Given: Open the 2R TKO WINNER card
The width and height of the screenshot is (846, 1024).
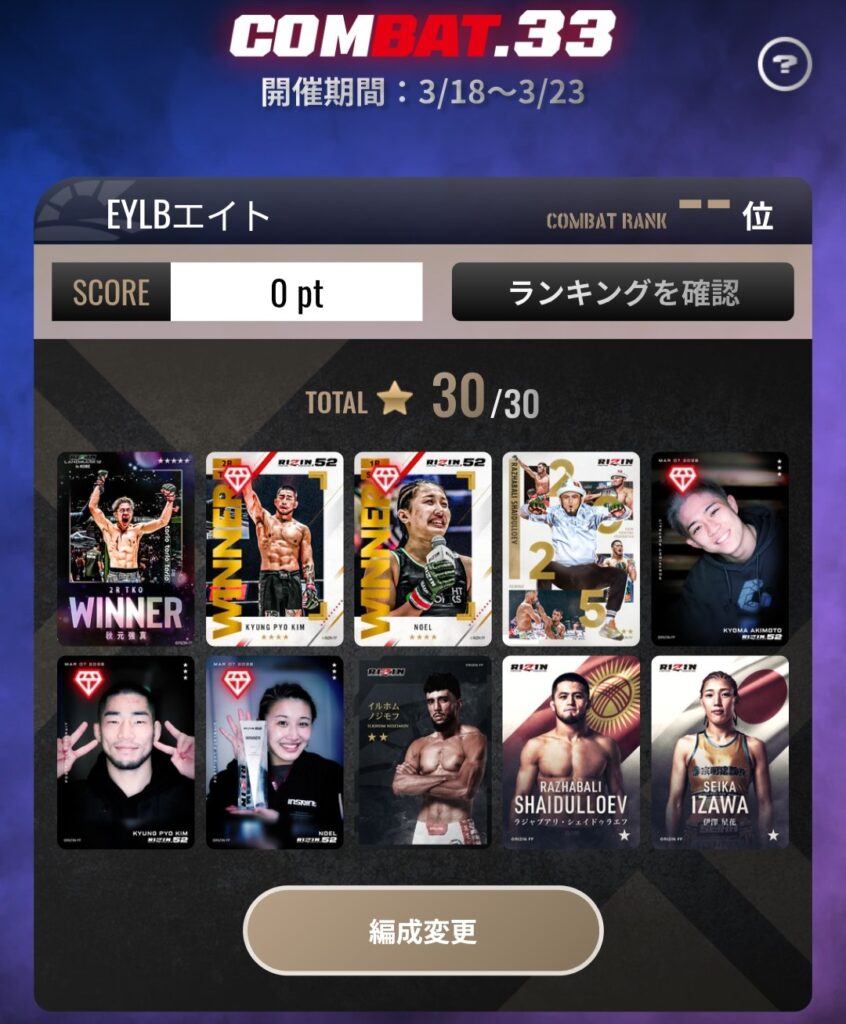Looking at the screenshot, I should [x=126, y=548].
